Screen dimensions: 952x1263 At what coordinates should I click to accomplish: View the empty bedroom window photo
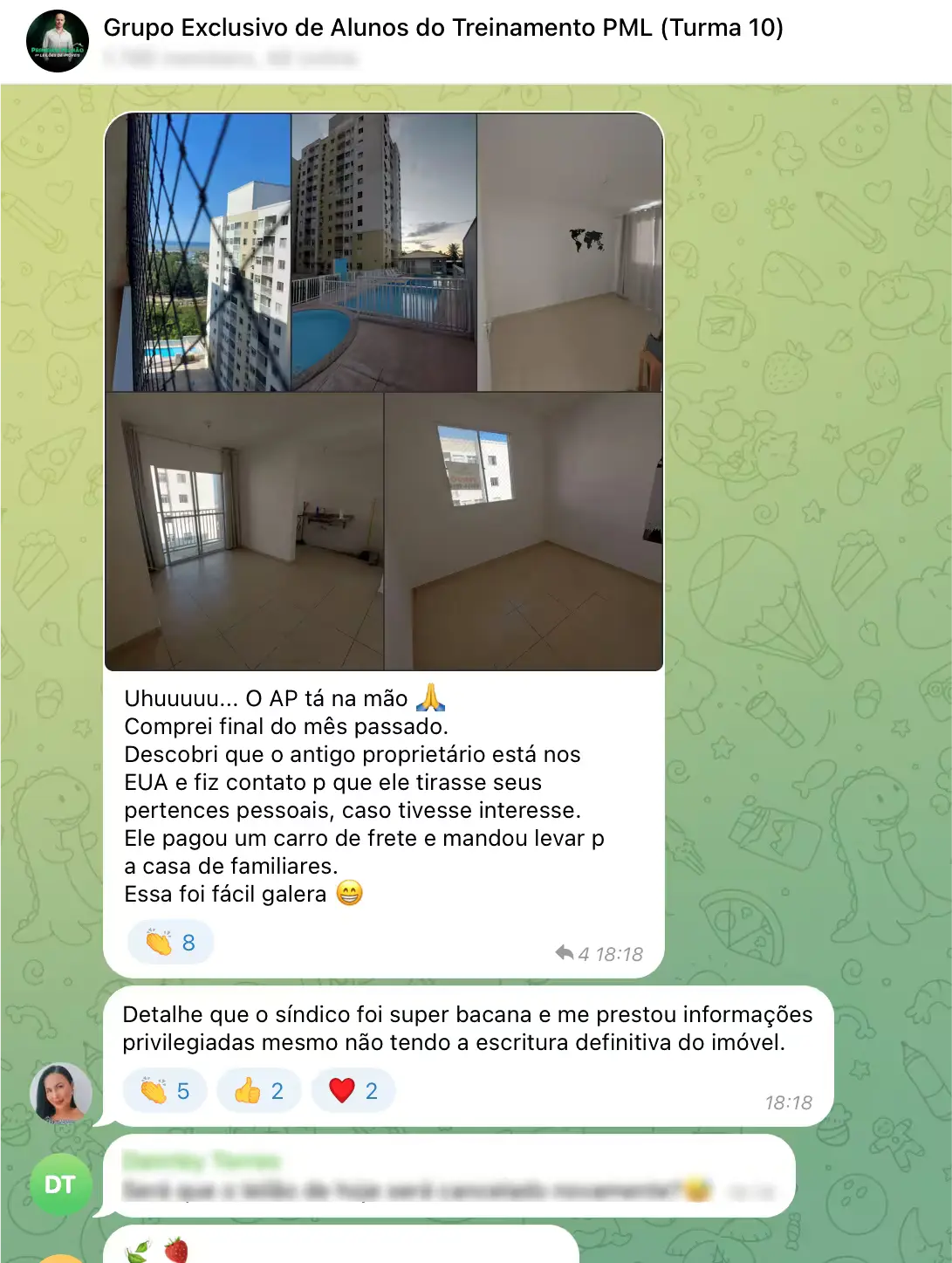(524, 531)
